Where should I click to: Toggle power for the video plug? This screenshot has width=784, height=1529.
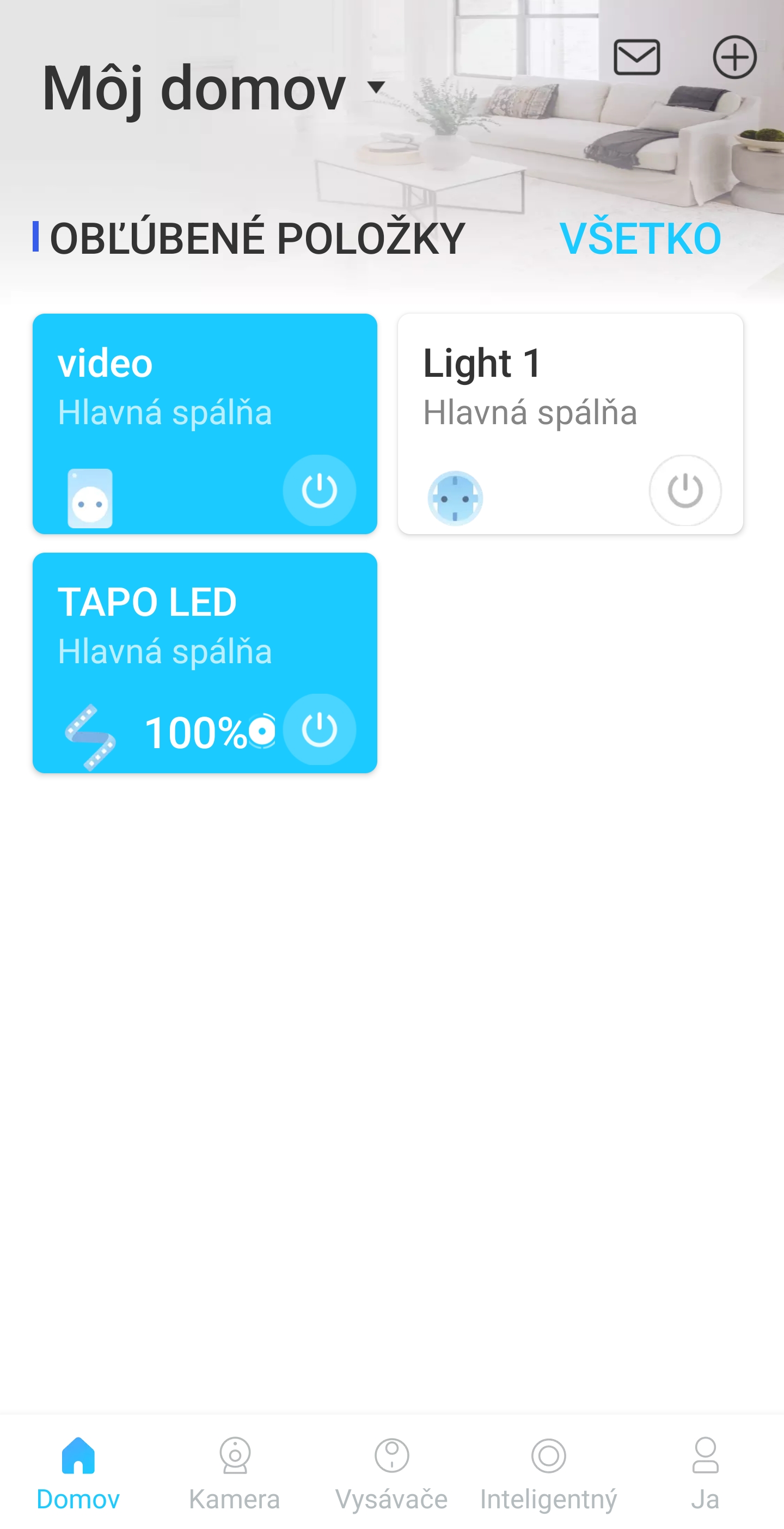pos(319,490)
